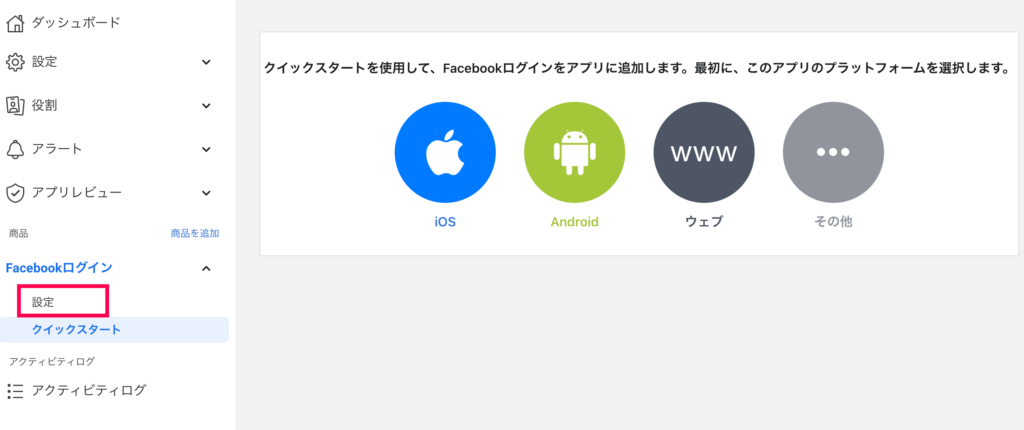Select クイックスタート in the sidebar
The image size is (1024, 430).
coord(76,329)
